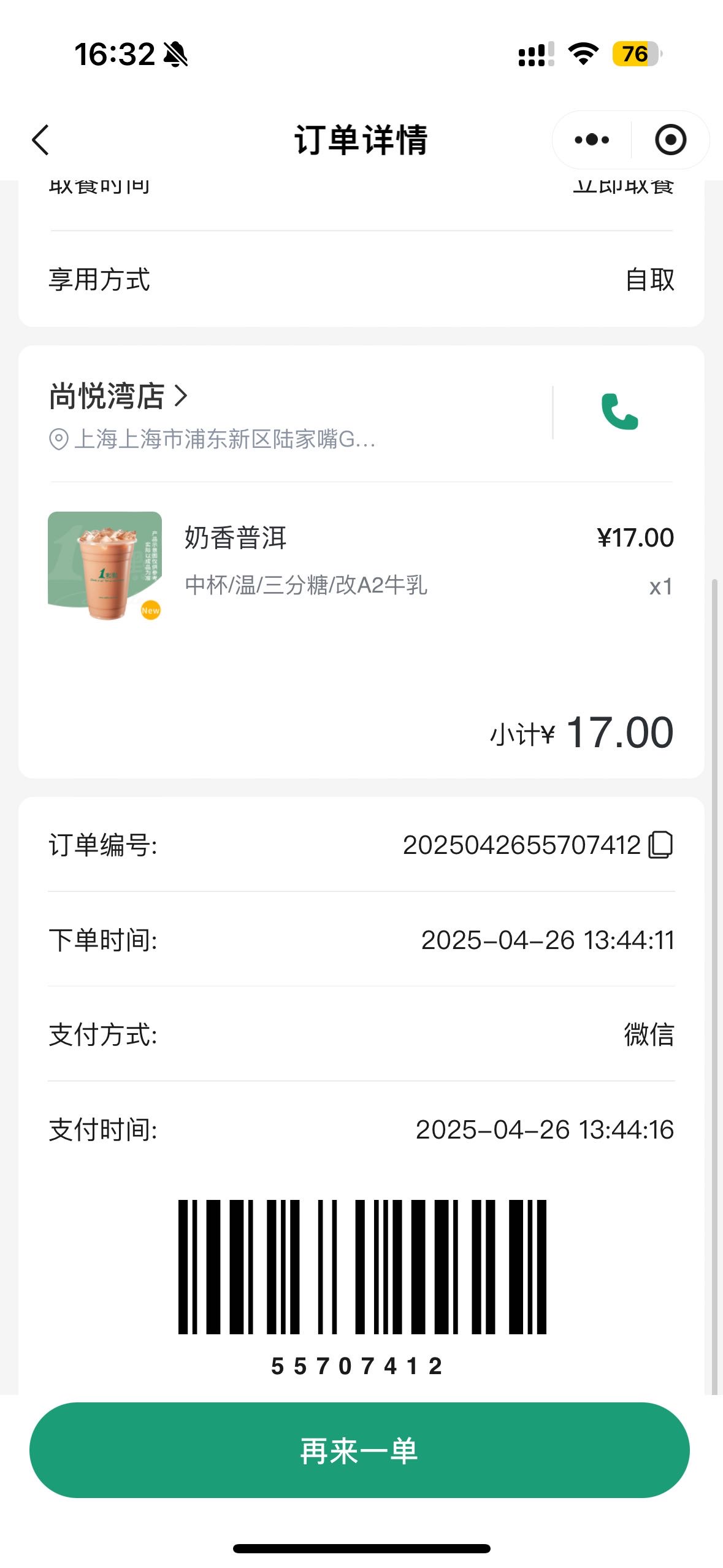This screenshot has height=1568, width=723.
Task: Copy the order number 2025042655707412
Action: [661, 845]
